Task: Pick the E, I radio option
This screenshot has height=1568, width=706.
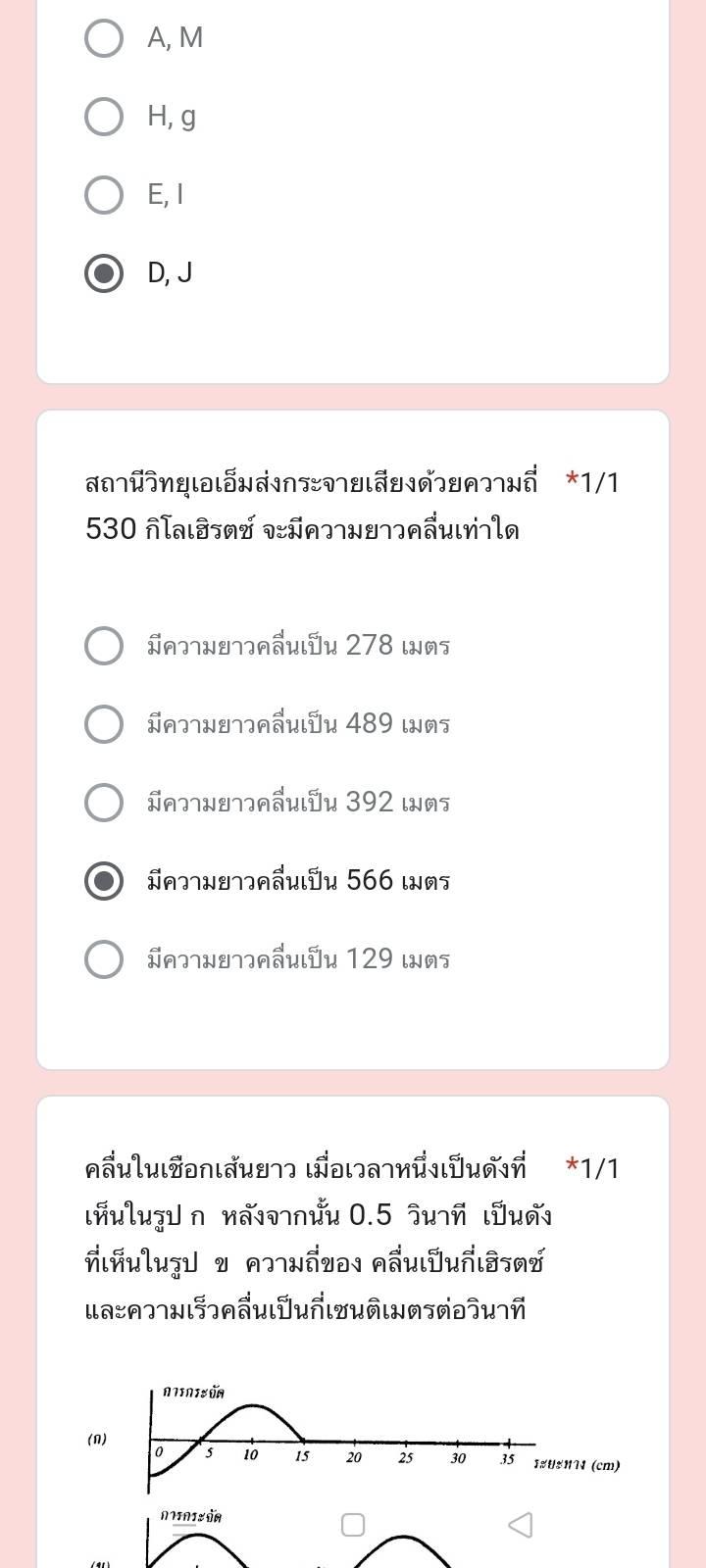Action: [104, 195]
